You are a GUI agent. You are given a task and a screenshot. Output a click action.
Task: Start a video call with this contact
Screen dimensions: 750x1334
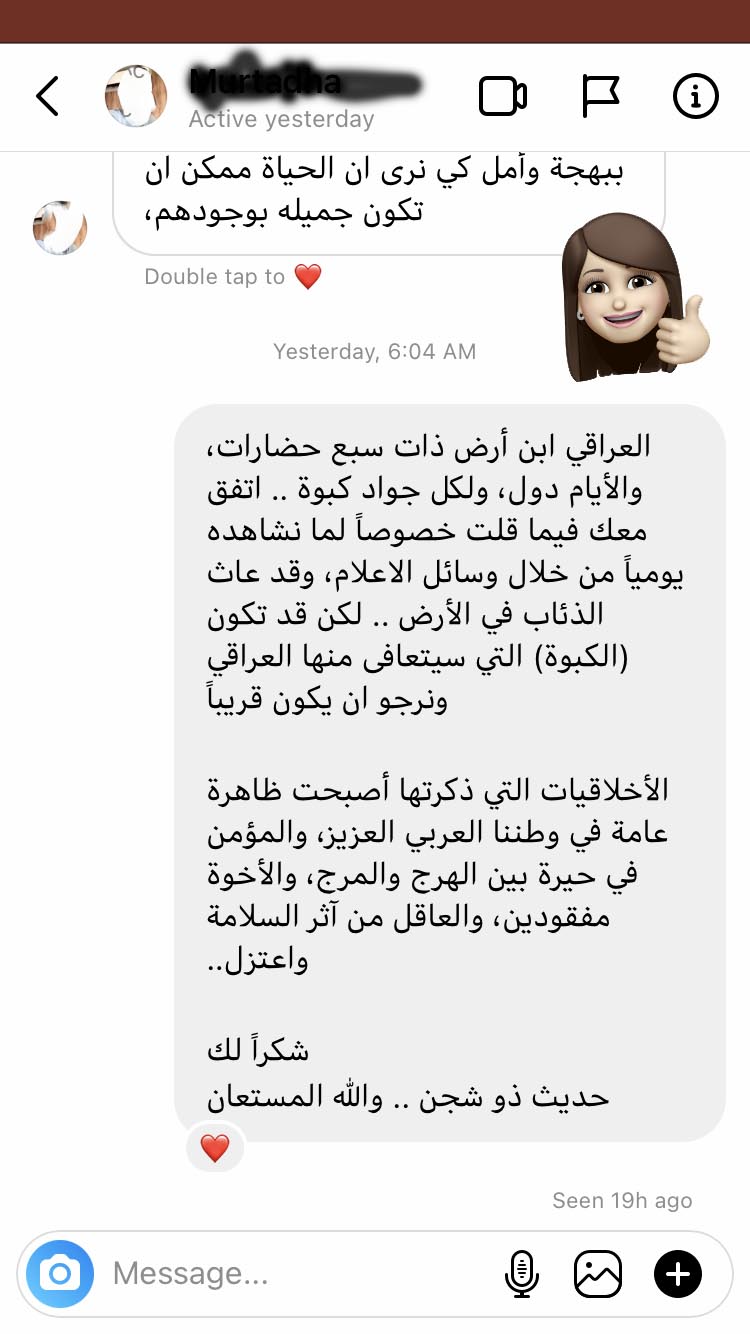coord(503,97)
